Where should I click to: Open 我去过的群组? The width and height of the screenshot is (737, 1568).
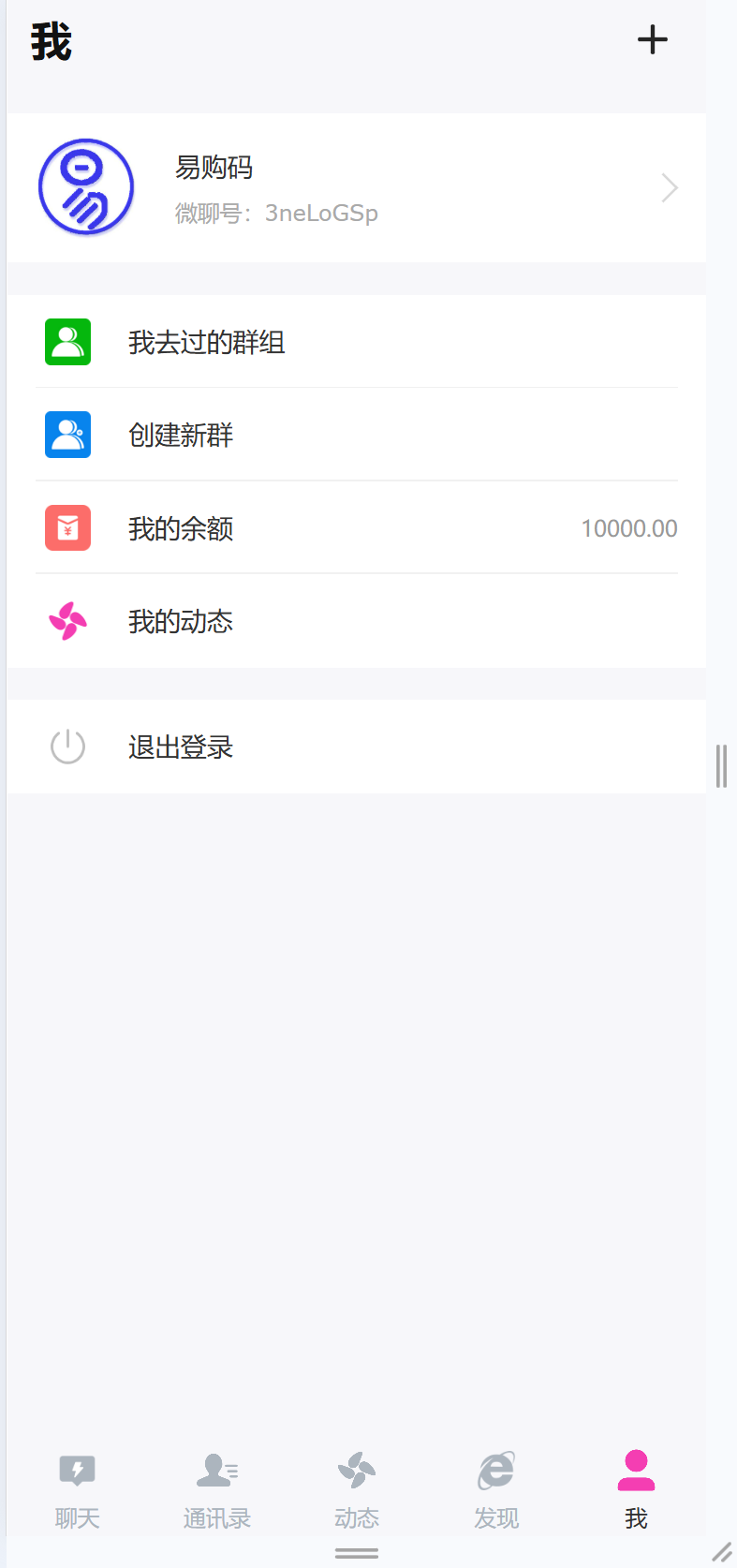point(356,342)
